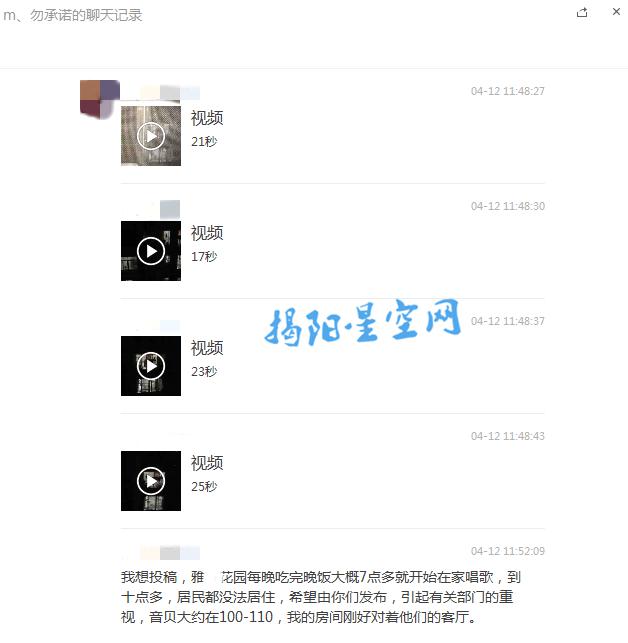628x643 pixels.
Task: Play the 21-second video
Action: click(x=151, y=135)
